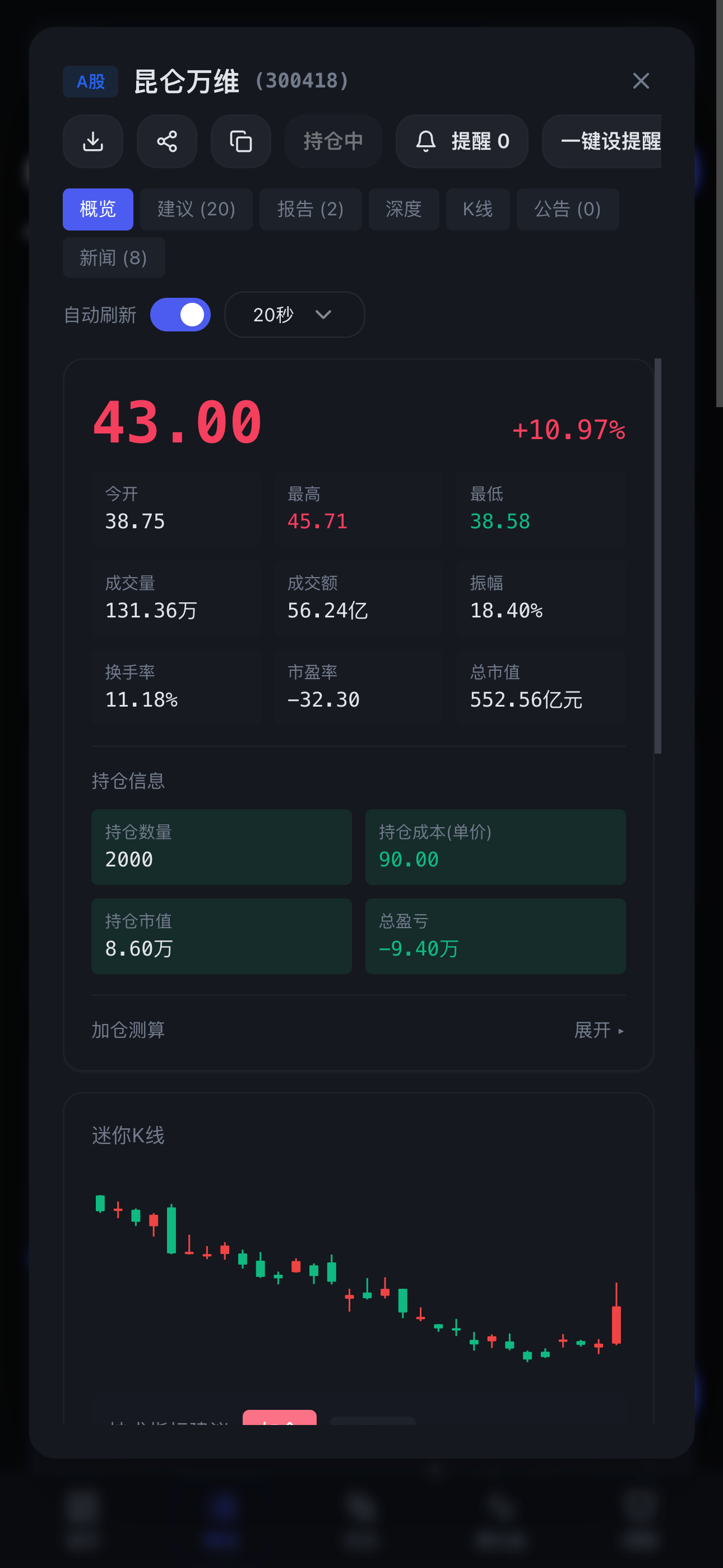View the 公告 (0) tab
This screenshot has width=723, height=1568.
(x=568, y=209)
